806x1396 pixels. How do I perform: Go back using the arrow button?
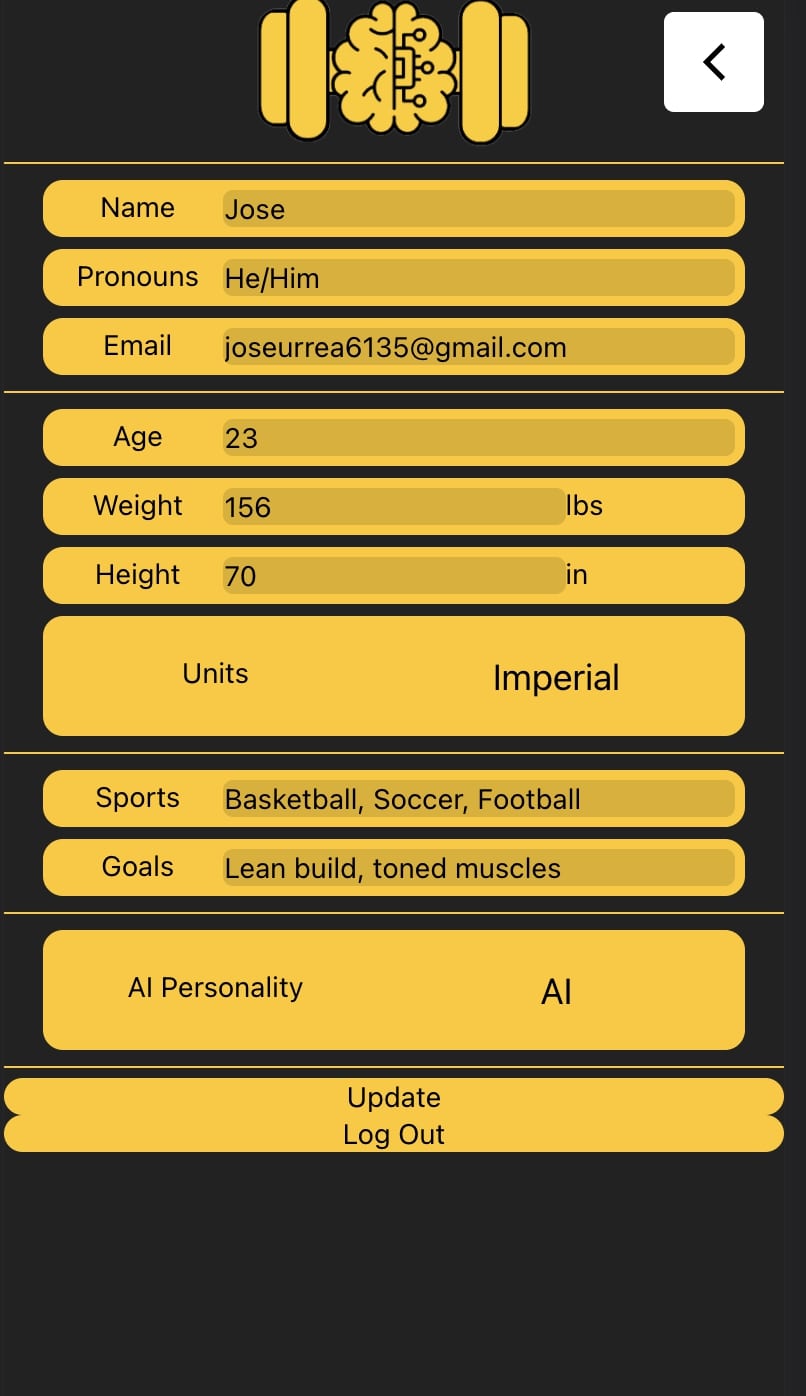click(713, 62)
